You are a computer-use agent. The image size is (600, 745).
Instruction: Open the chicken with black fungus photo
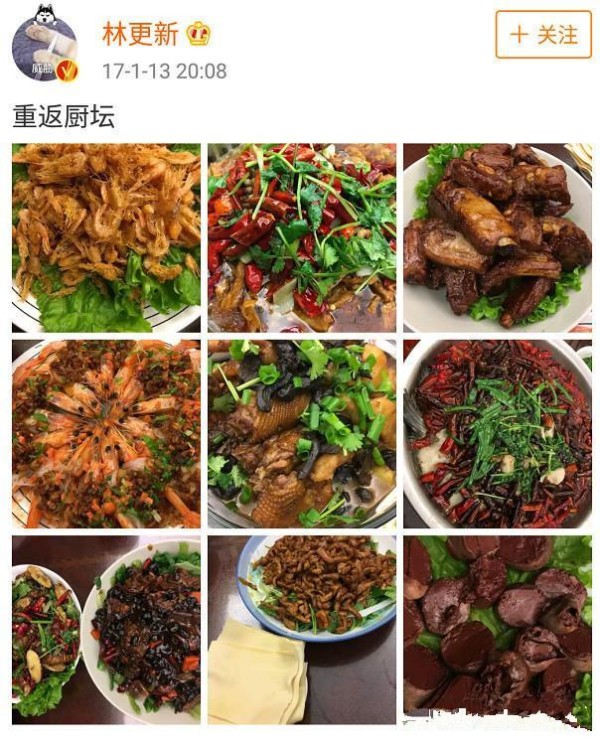tap(301, 433)
